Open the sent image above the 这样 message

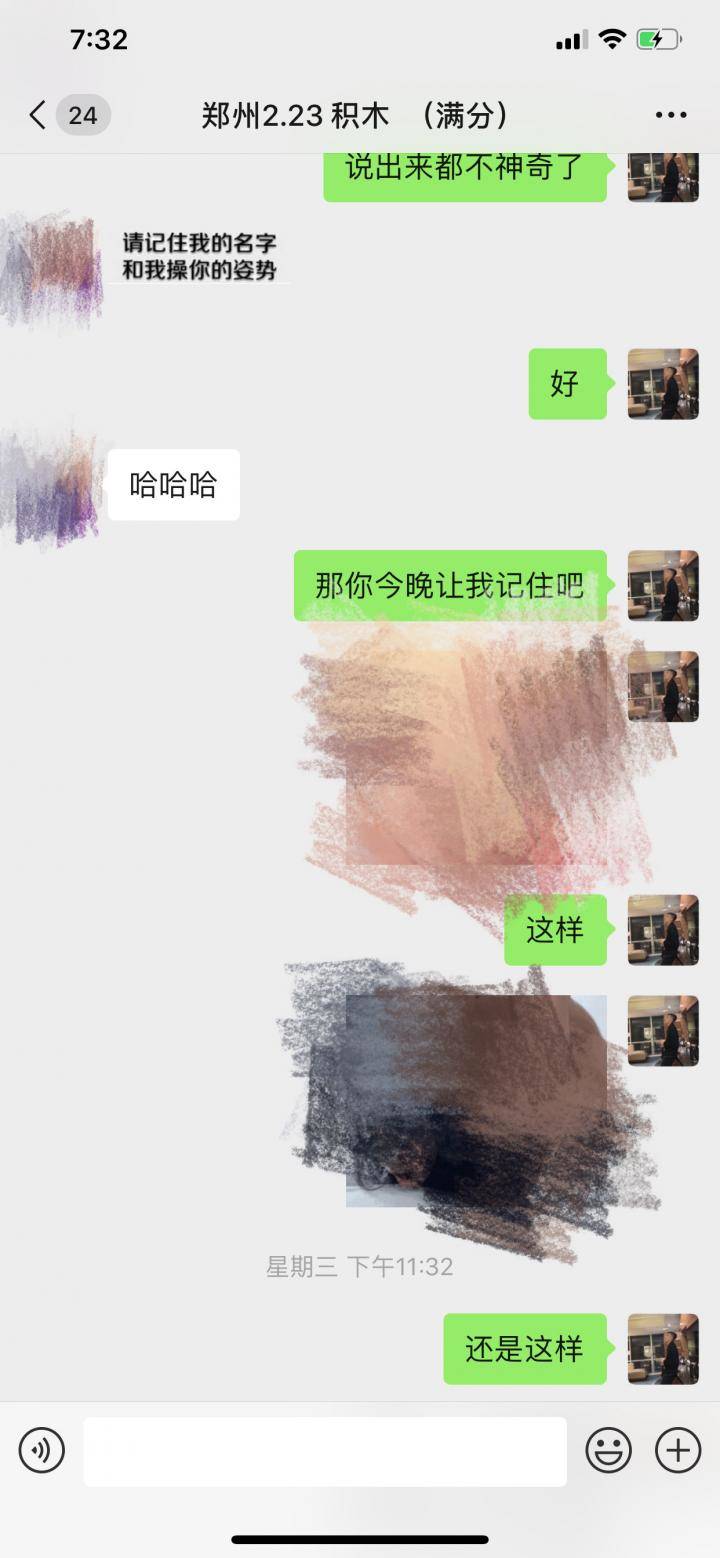click(x=476, y=757)
